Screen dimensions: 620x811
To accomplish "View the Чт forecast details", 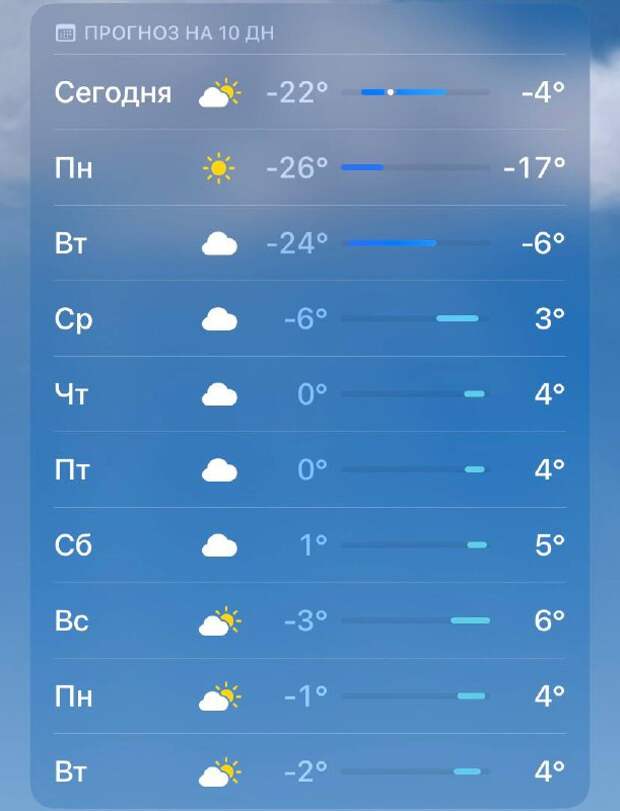I will 310,394.
